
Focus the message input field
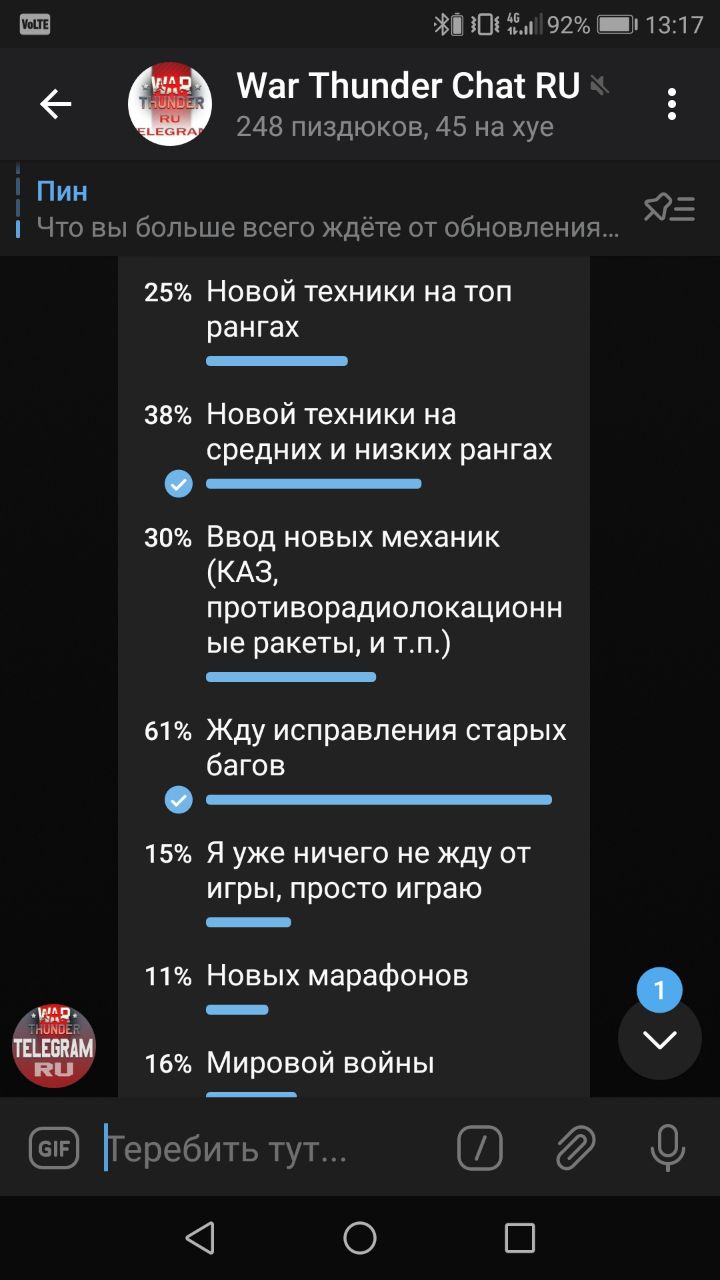pos(270,1148)
